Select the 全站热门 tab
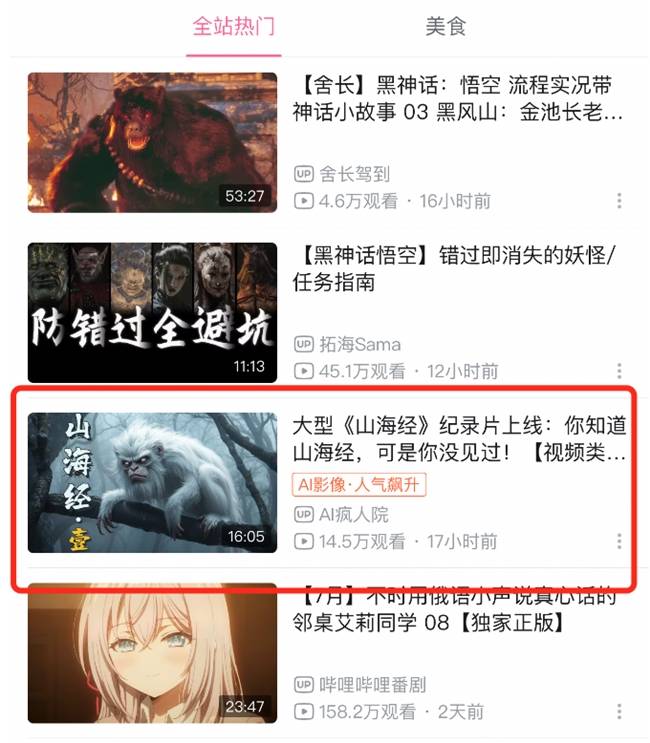650x743 pixels. tap(234, 27)
